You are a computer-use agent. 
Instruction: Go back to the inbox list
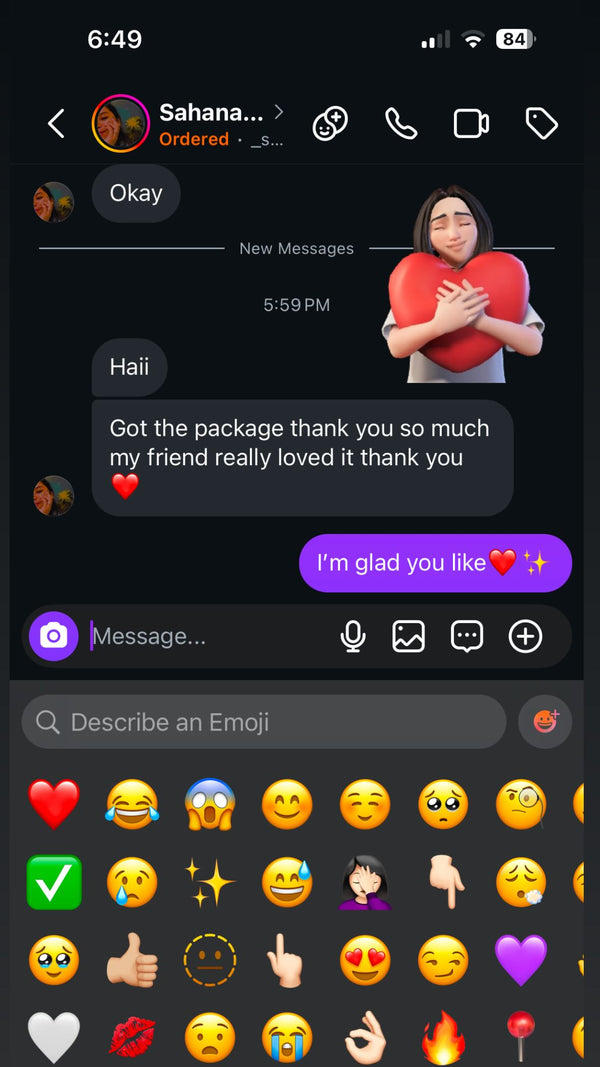[x=56, y=124]
